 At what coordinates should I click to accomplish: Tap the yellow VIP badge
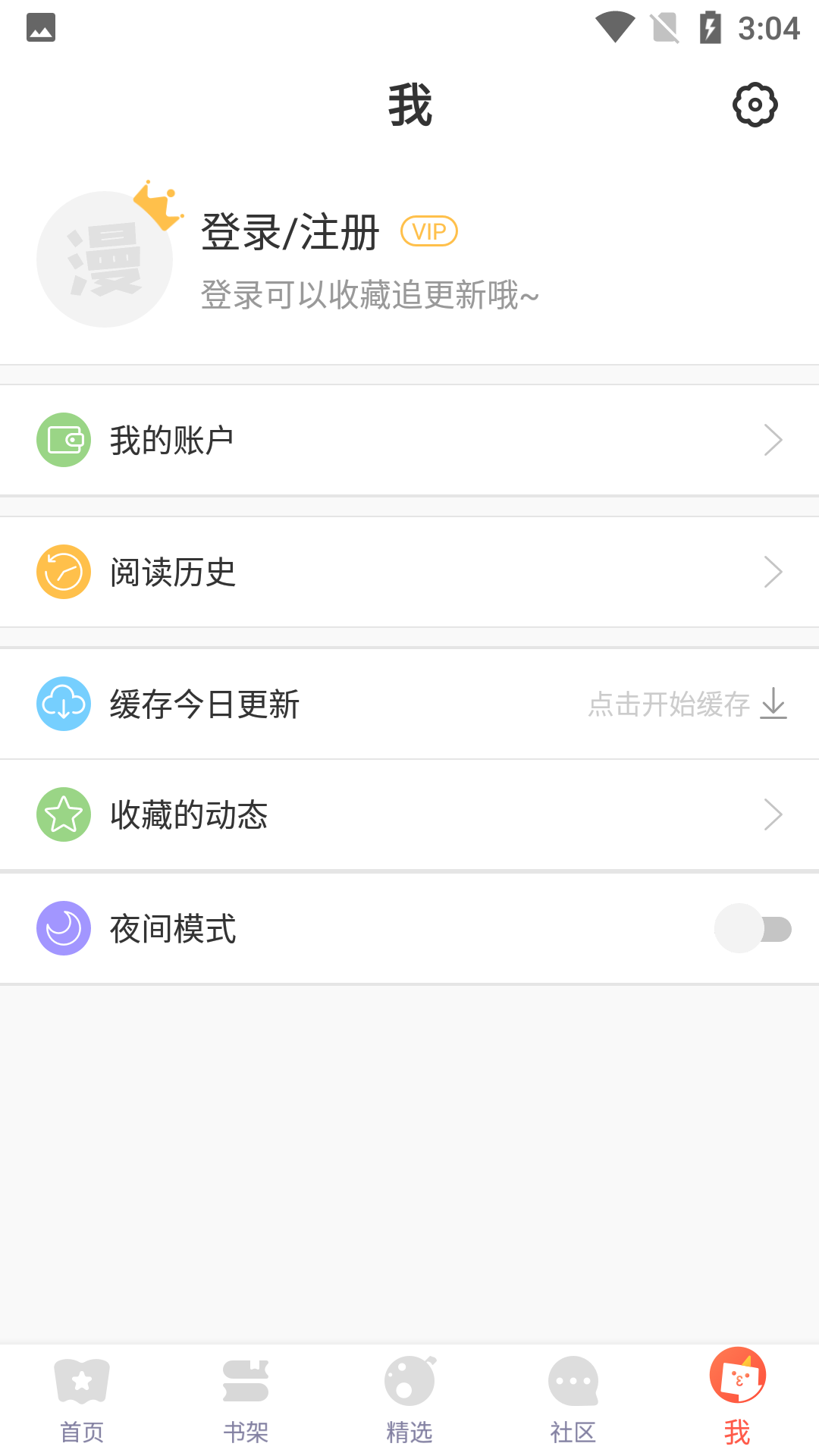(x=429, y=231)
